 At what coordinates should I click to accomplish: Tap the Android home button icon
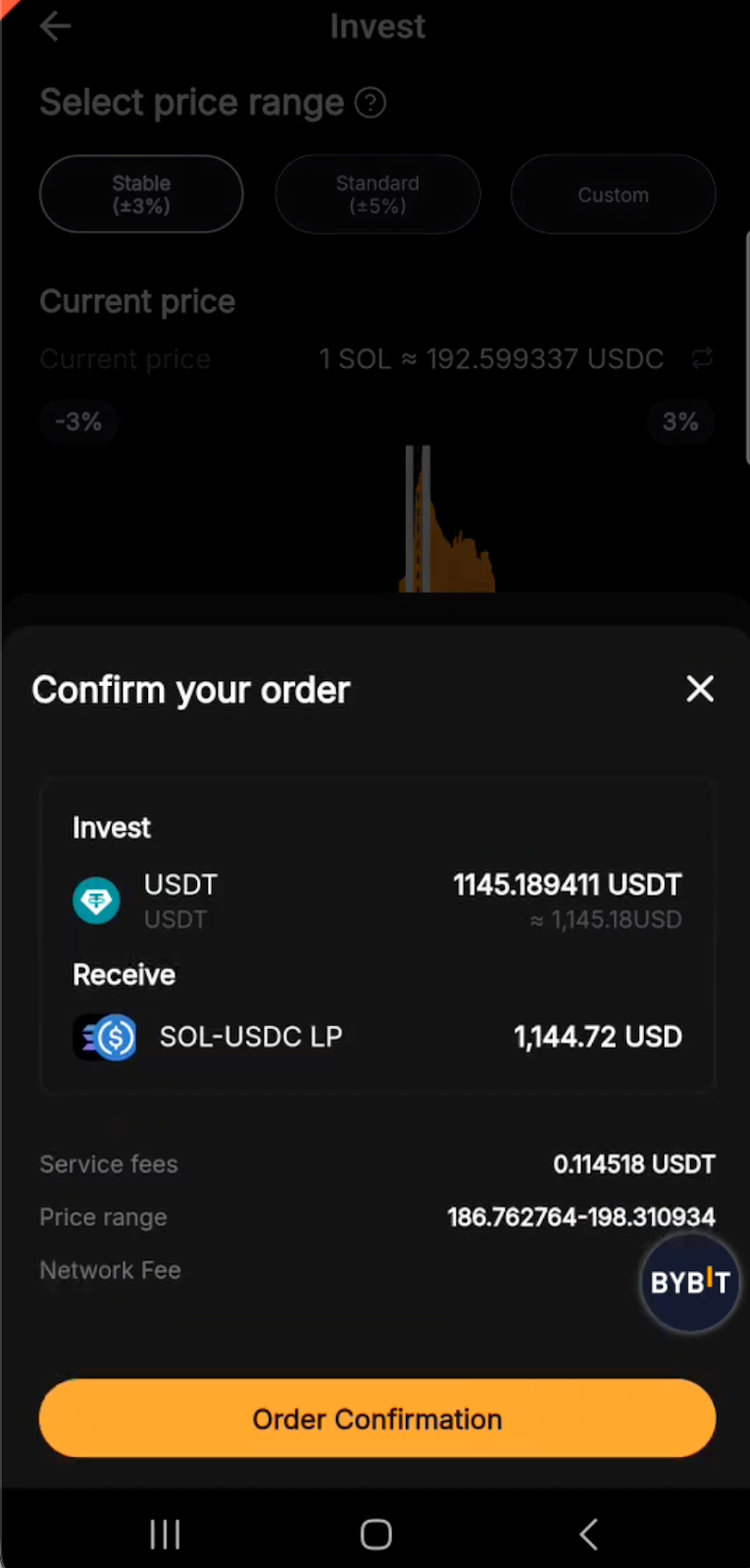(375, 1534)
